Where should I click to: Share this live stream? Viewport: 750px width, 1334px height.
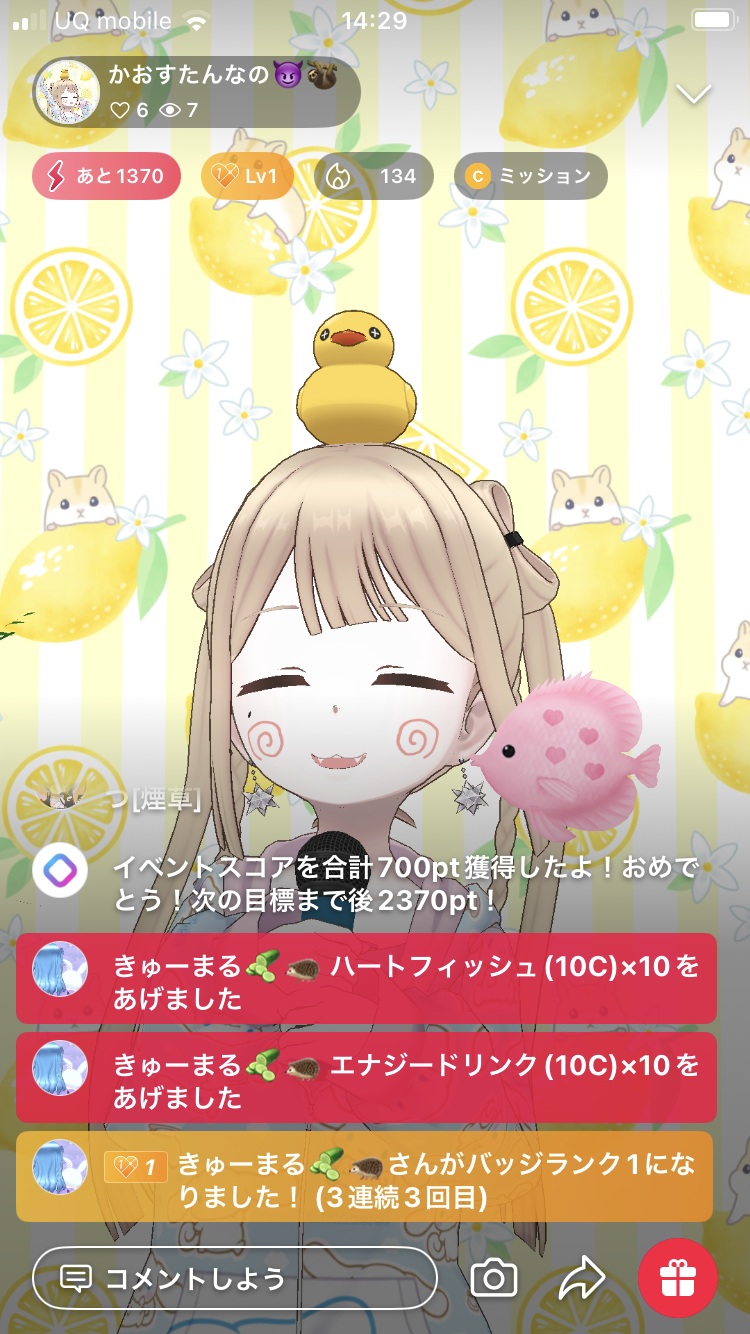[x=581, y=1278]
